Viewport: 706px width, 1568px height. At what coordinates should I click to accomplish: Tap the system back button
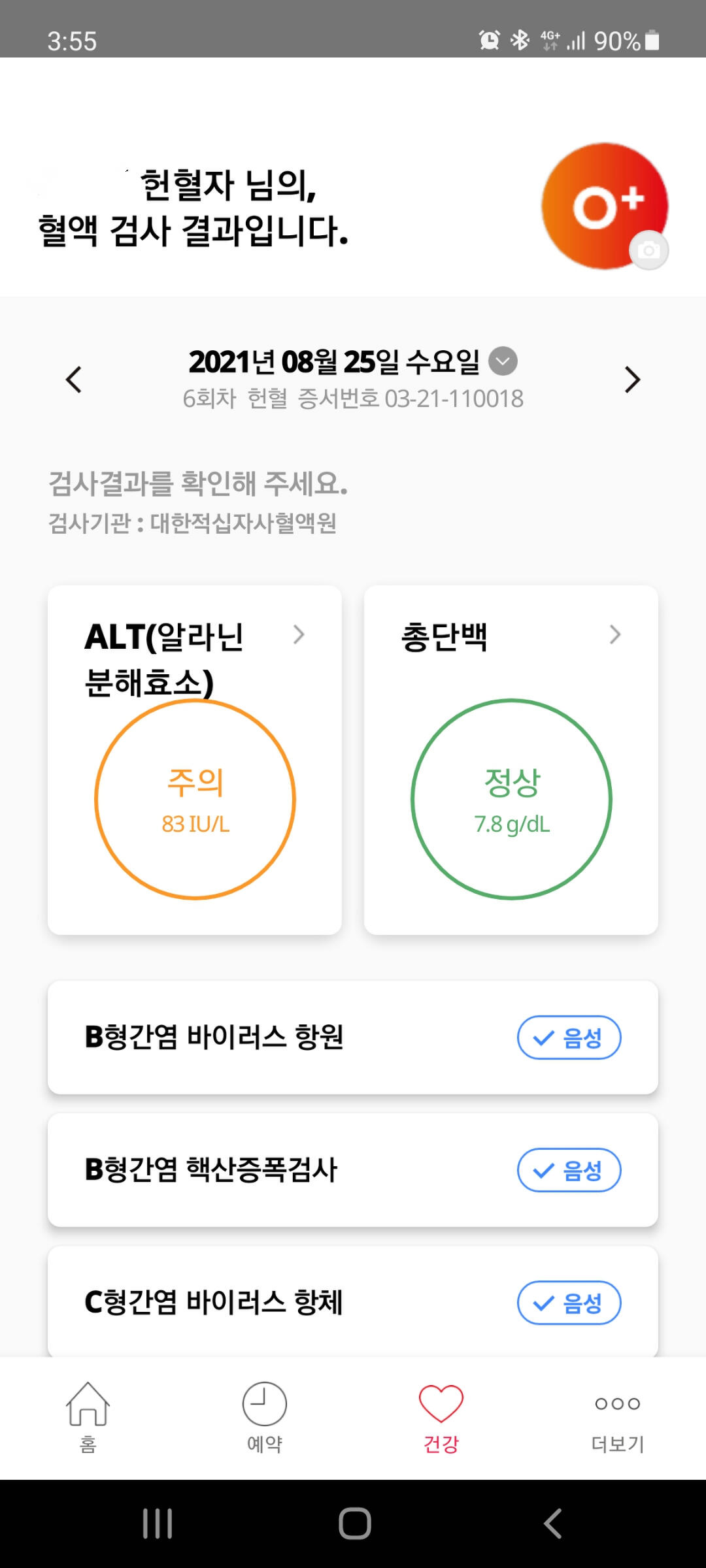point(552,1524)
